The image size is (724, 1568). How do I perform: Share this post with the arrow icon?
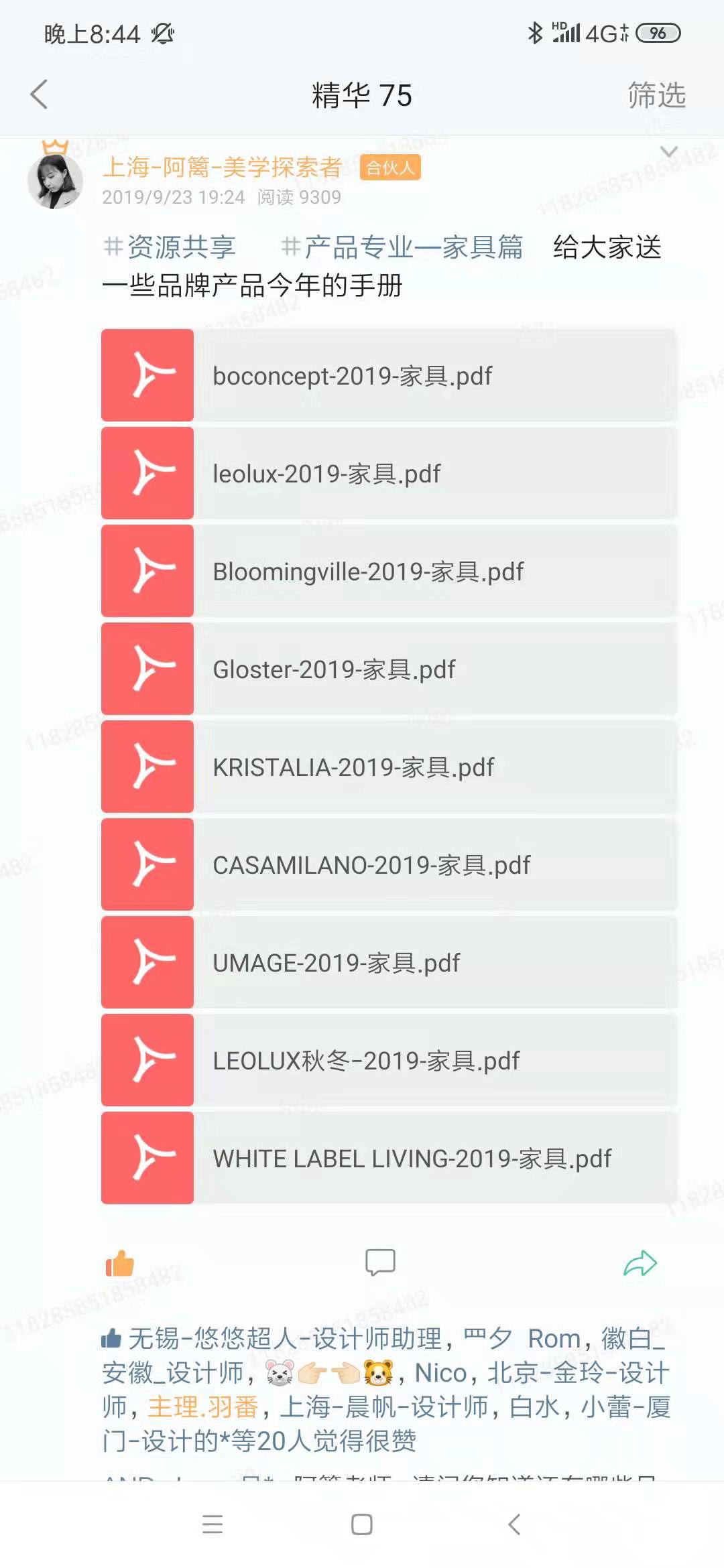[640, 1263]
